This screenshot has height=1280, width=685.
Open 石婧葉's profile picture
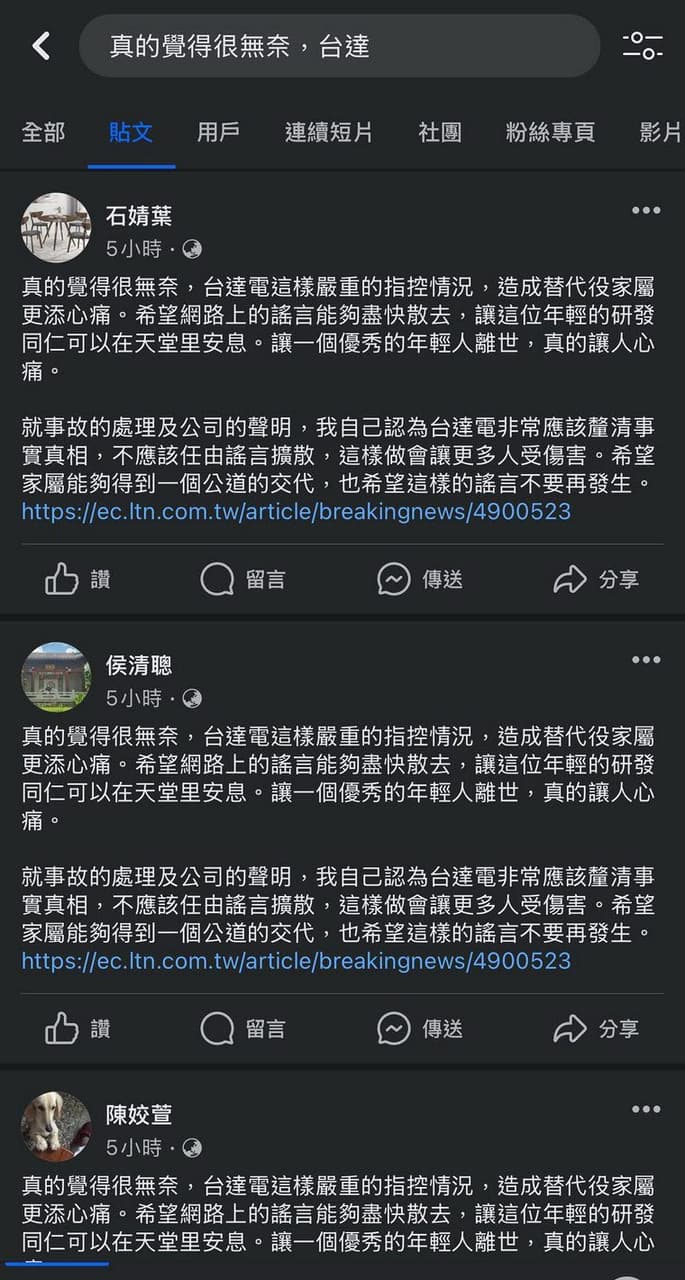(x=56, y=228)
